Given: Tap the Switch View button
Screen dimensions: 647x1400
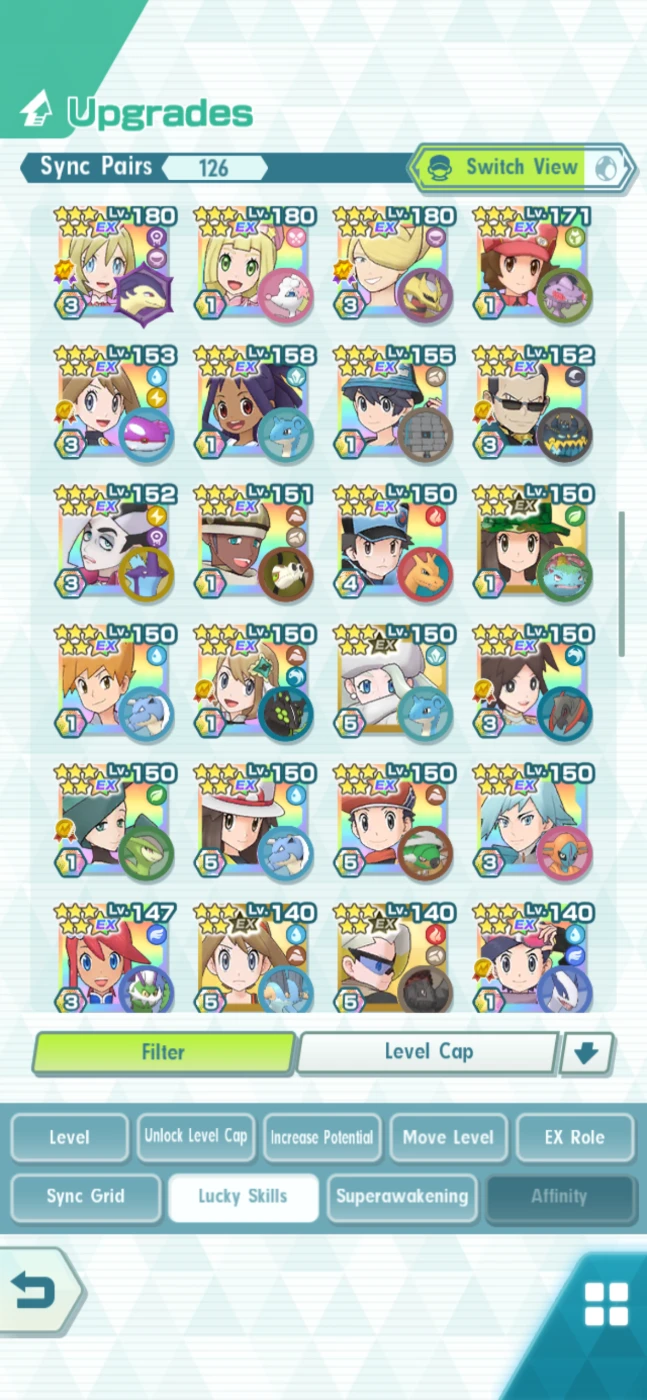Looking at the screenshot, I should [x=520, y=167].
